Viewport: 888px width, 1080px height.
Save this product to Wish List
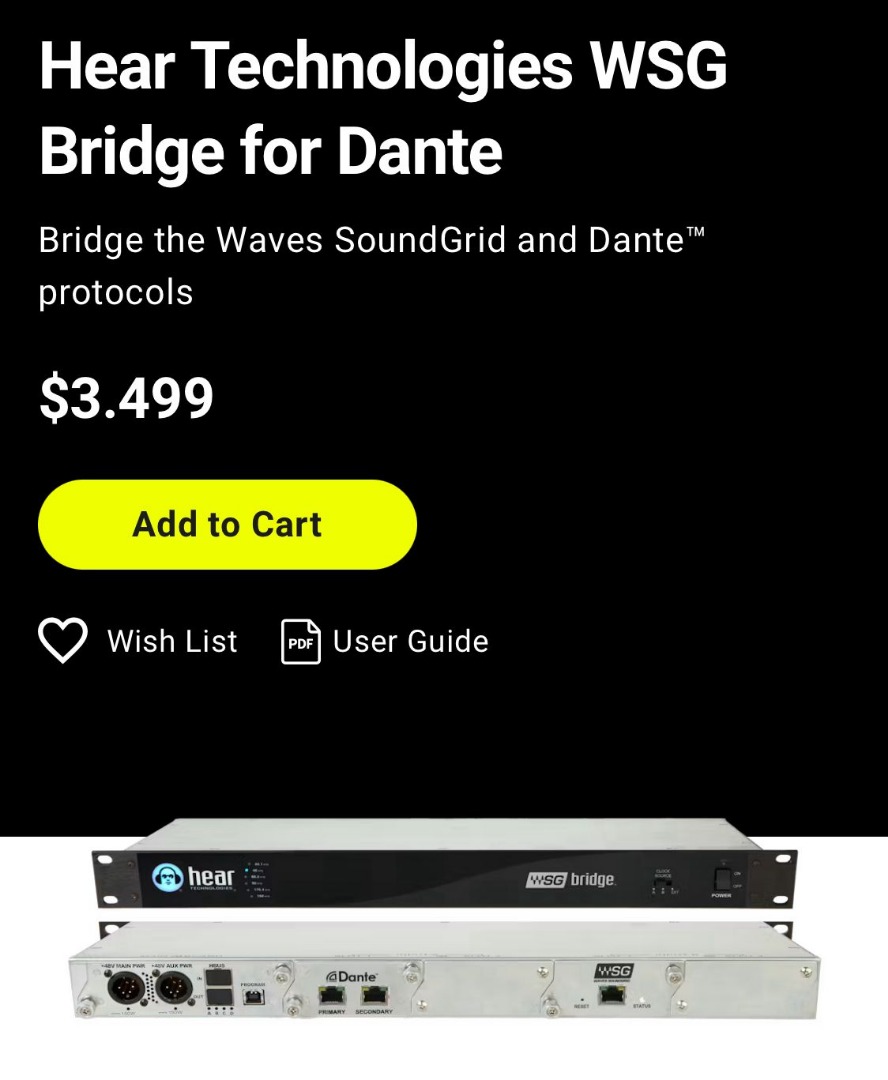(138, 641)
